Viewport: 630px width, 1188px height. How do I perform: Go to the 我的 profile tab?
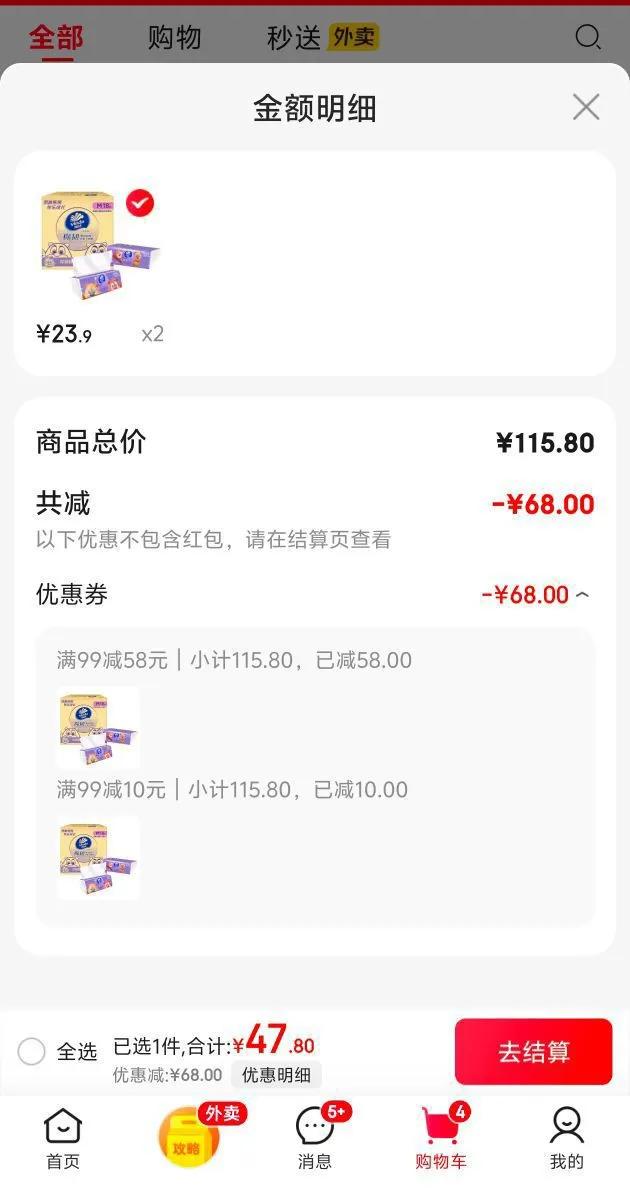coord(566,1138)
